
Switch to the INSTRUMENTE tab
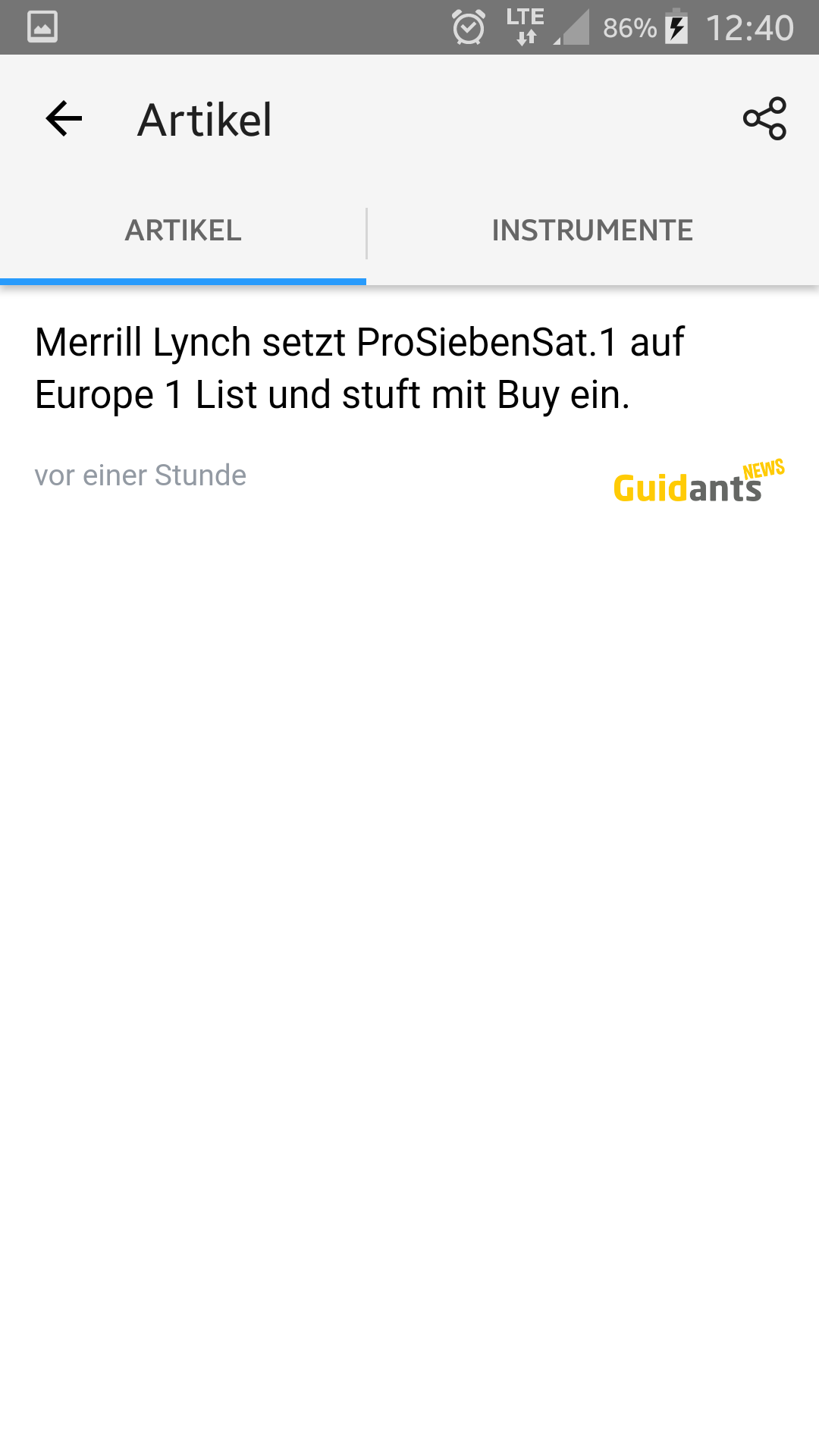pyautogui.click(x=592, y=230)
